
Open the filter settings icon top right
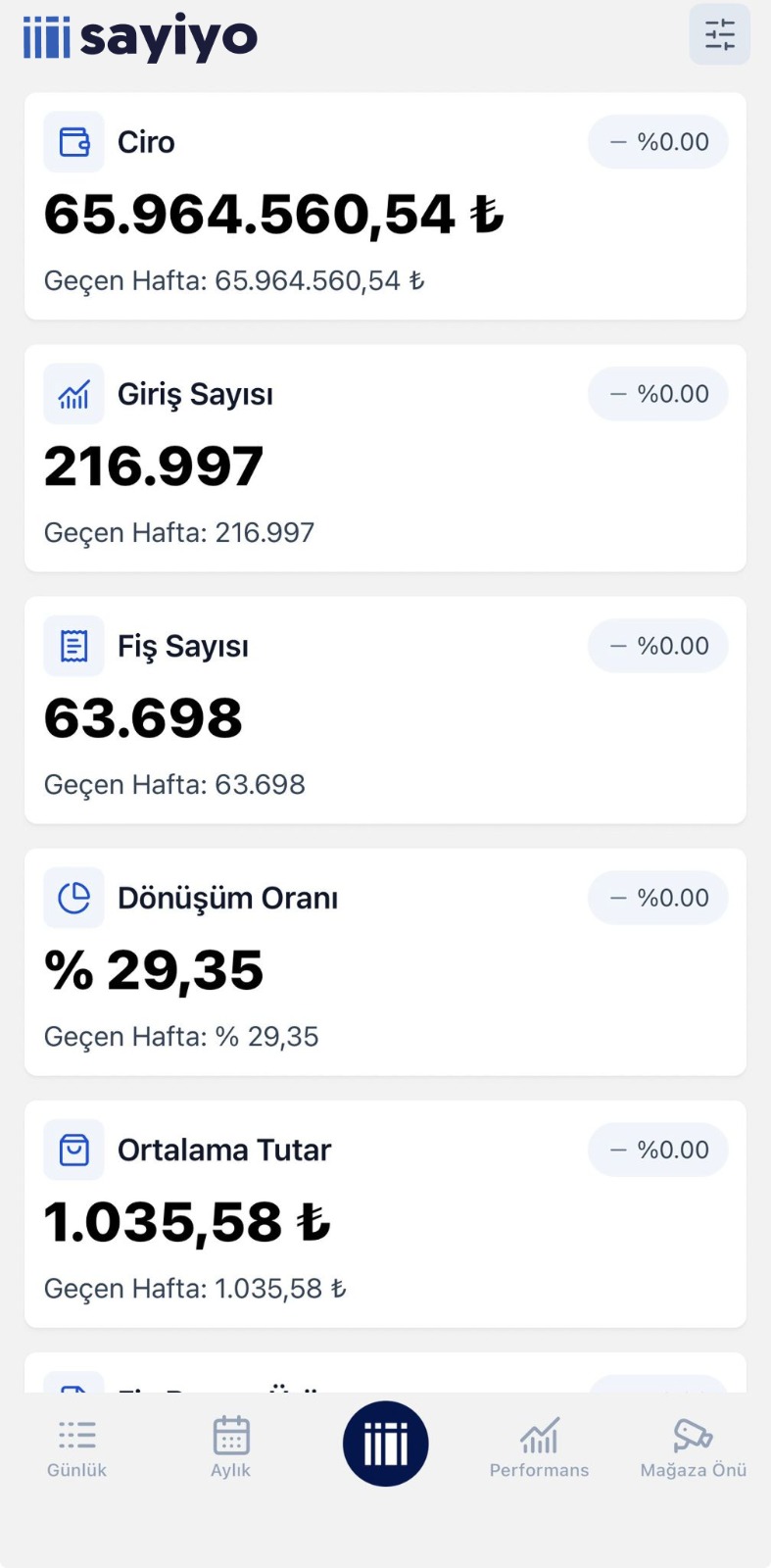[x=719, y=33]
